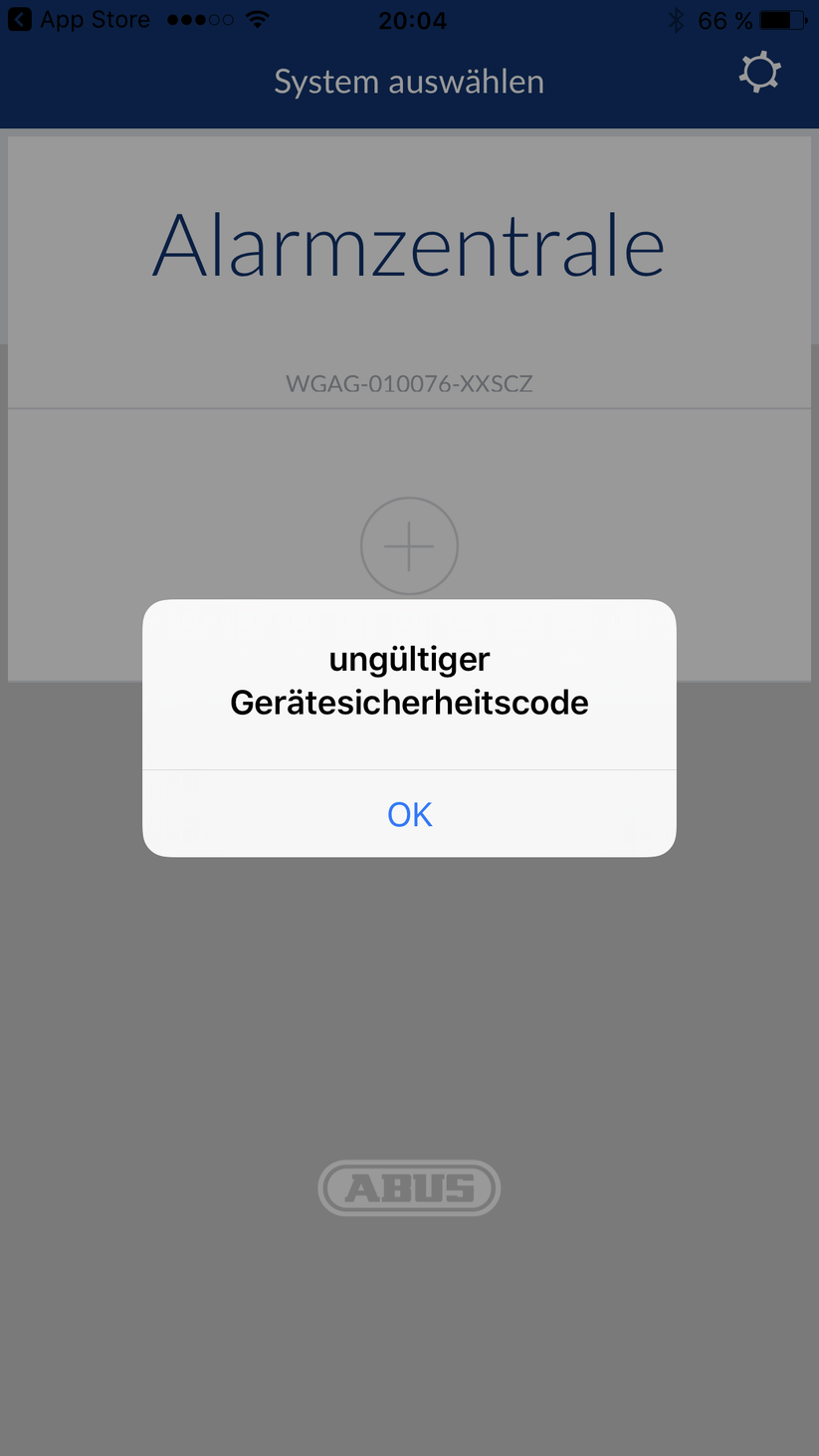The height and width of the screenshot is (1456, 819).
Task: Select the Alarmzentrale system card
Action: (x=409, y=271)
